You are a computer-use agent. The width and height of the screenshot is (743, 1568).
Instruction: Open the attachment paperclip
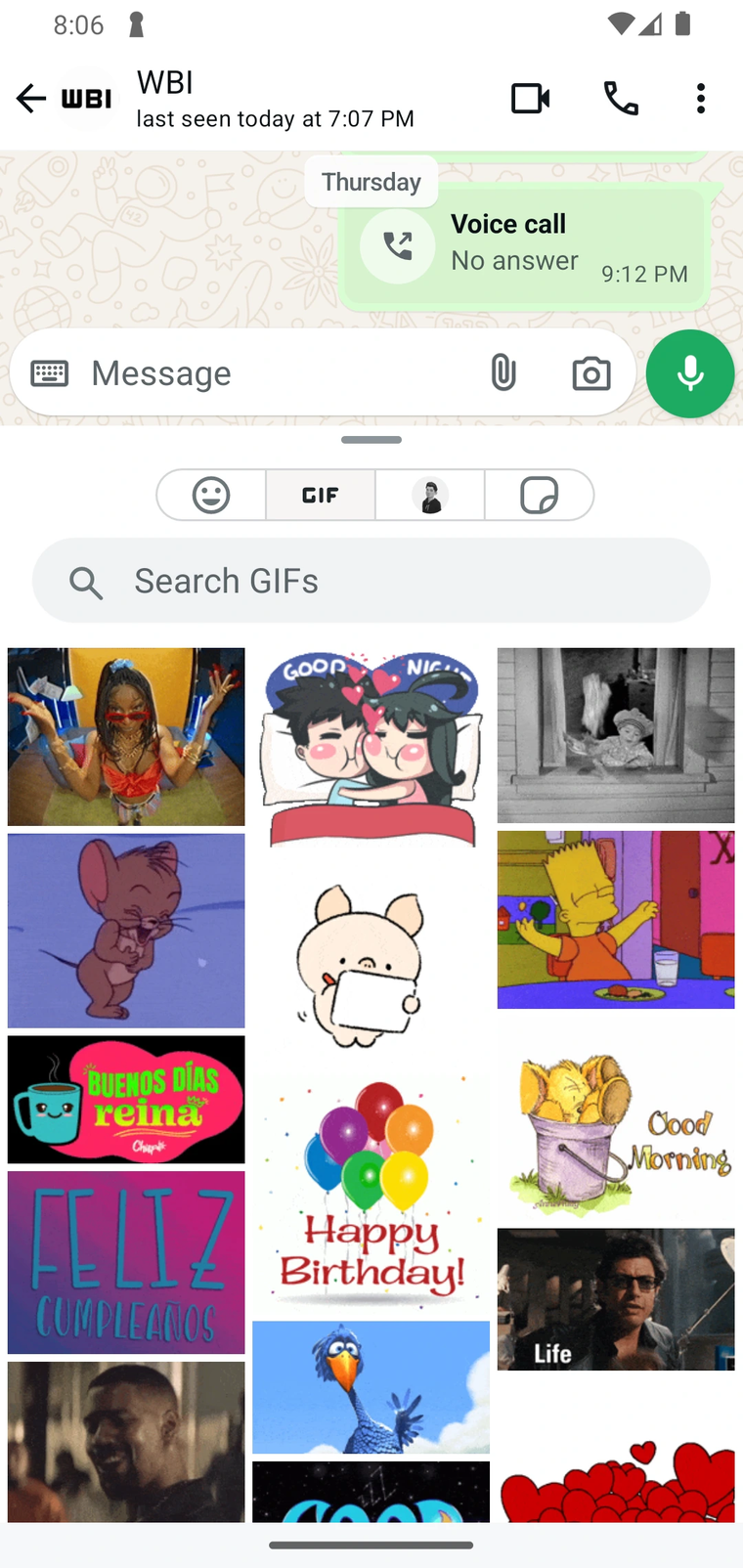(x=503, y=372)
